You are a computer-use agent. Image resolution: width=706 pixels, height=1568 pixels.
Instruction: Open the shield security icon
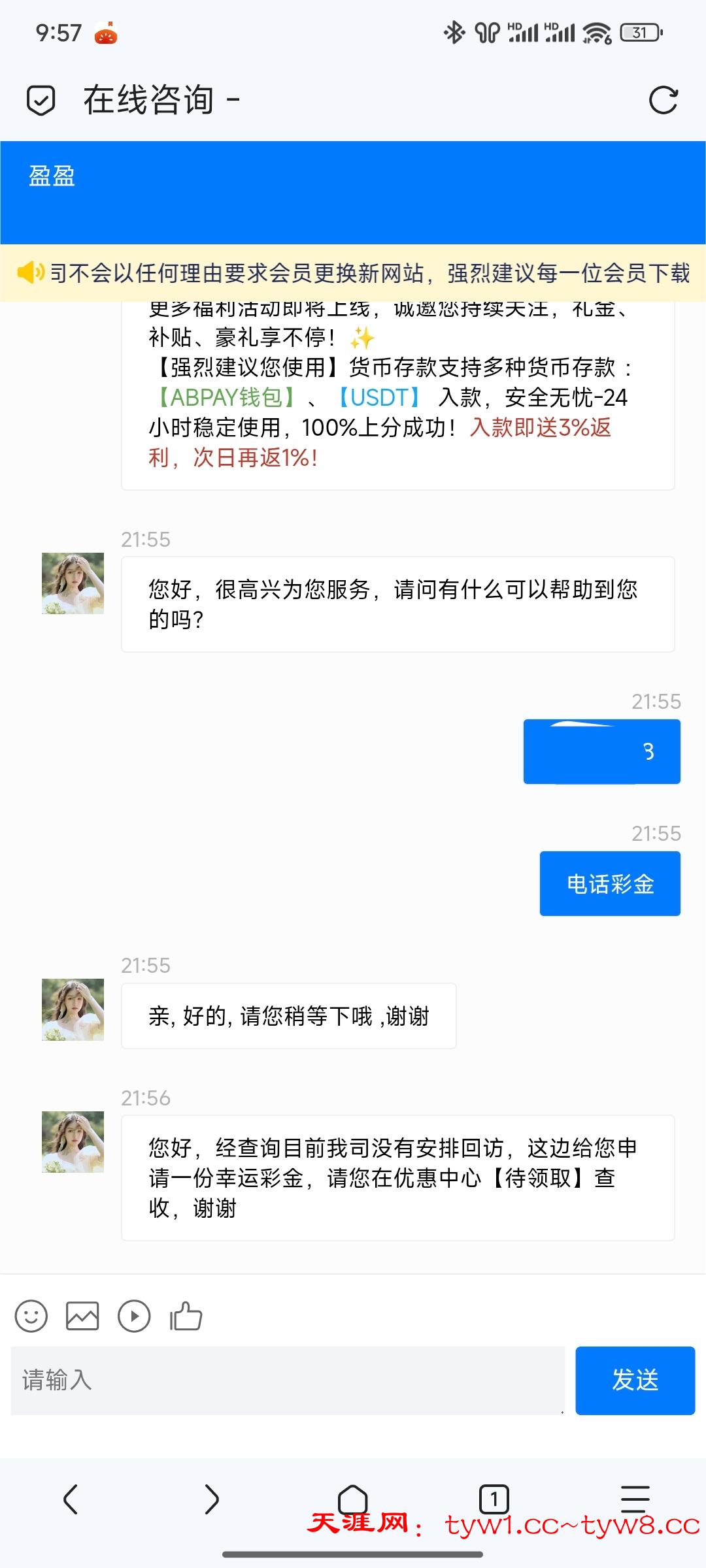41,101
